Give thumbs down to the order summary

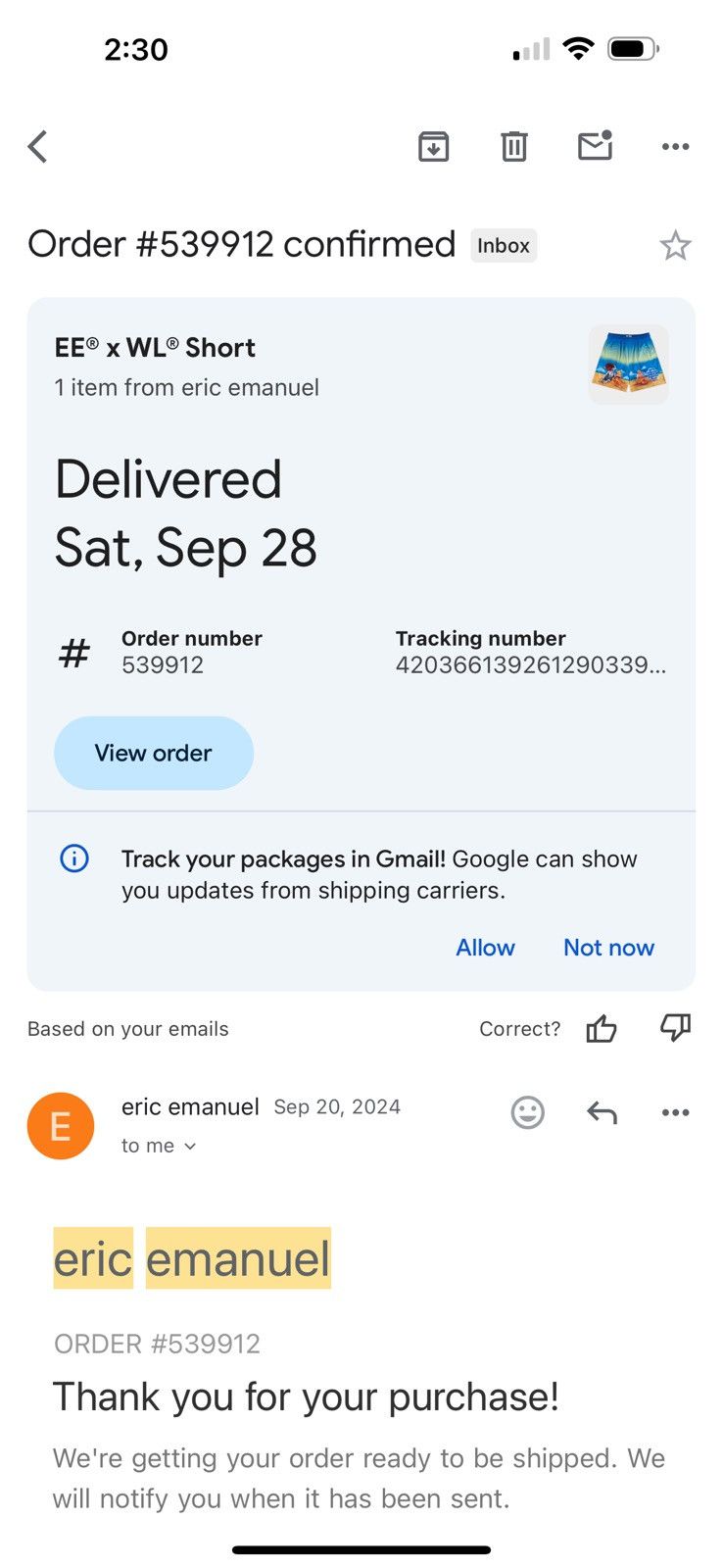point(675,1028)
